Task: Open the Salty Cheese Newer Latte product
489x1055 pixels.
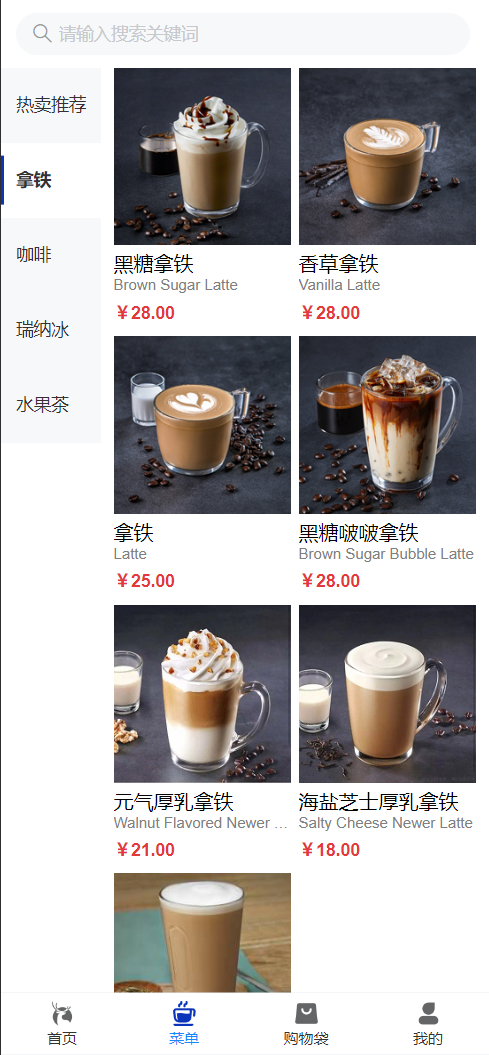Action: tap(387, 733)
